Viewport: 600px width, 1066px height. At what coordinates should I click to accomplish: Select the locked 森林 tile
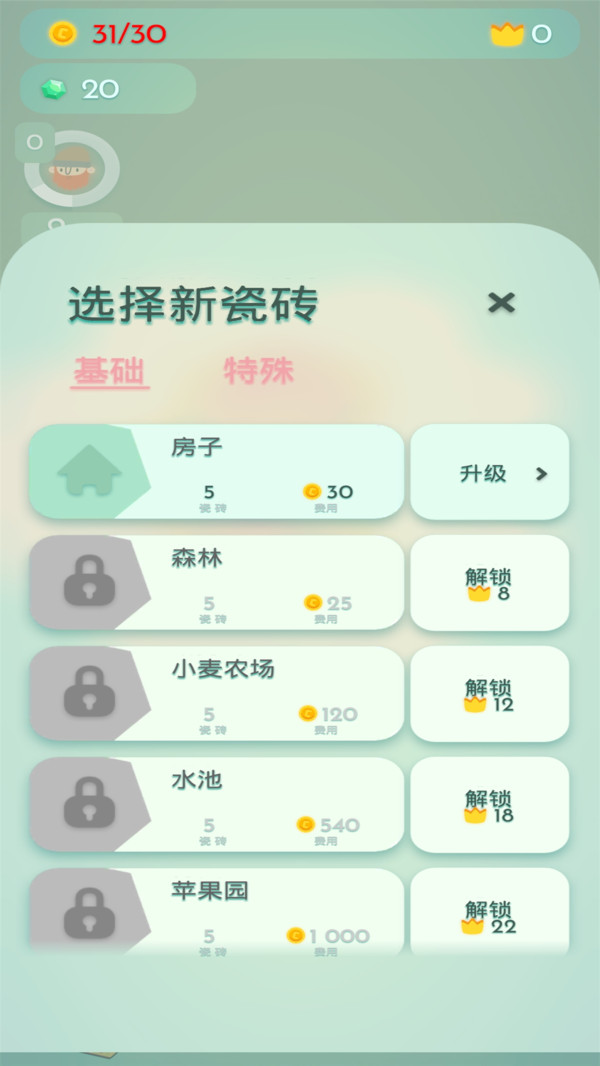tap(217, 583)
